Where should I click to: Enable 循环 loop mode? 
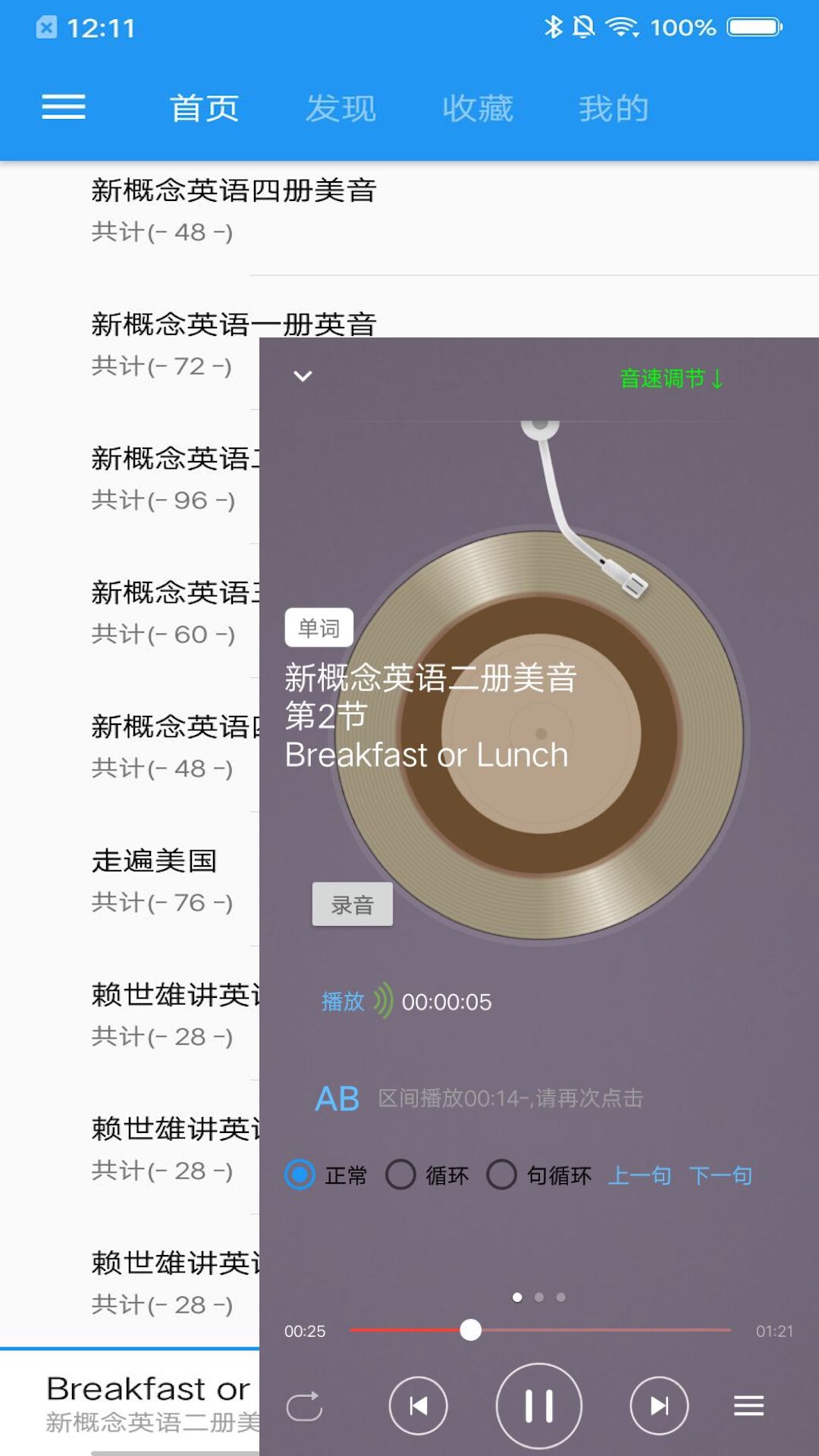pyautogui.click(x=401, y=1175)
